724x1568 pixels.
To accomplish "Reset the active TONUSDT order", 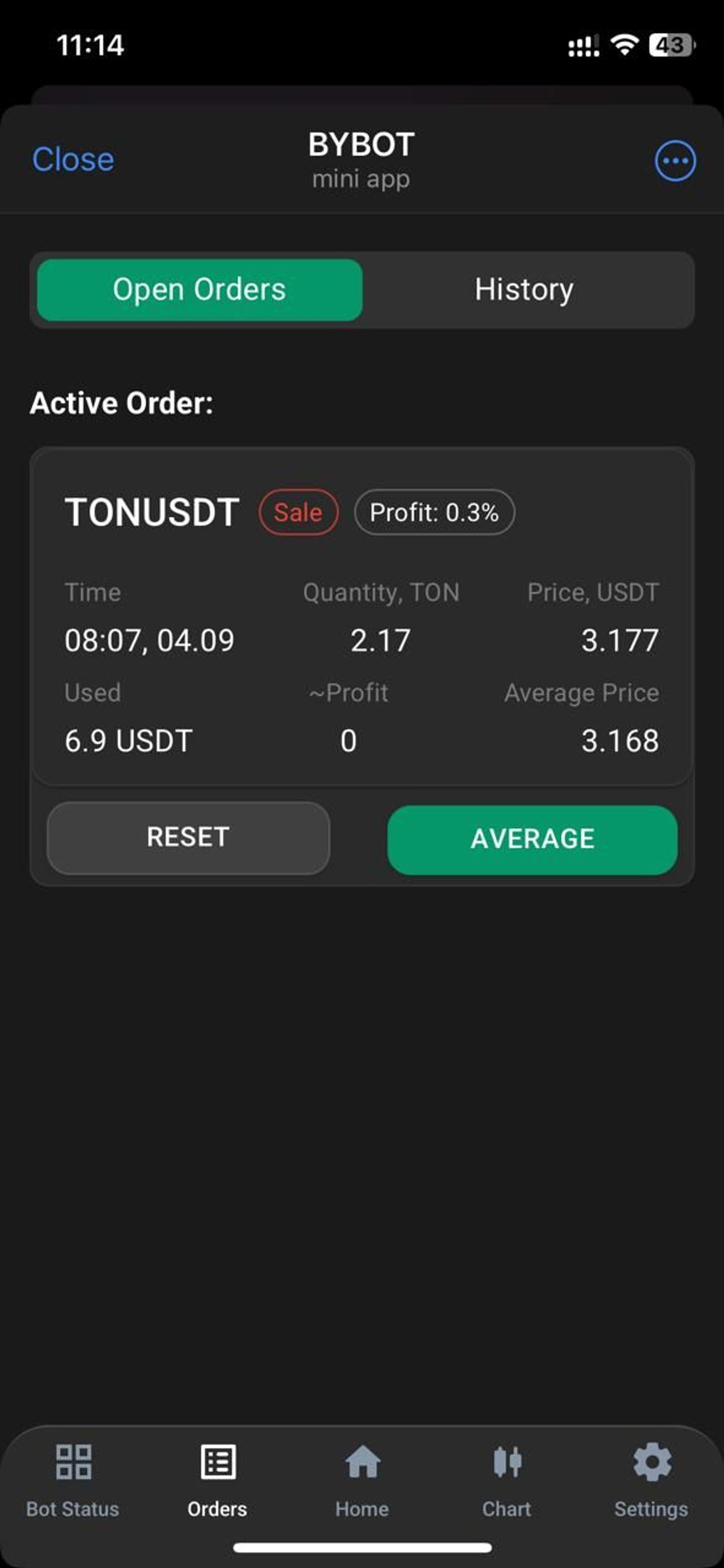I will (x=188, y=838).
